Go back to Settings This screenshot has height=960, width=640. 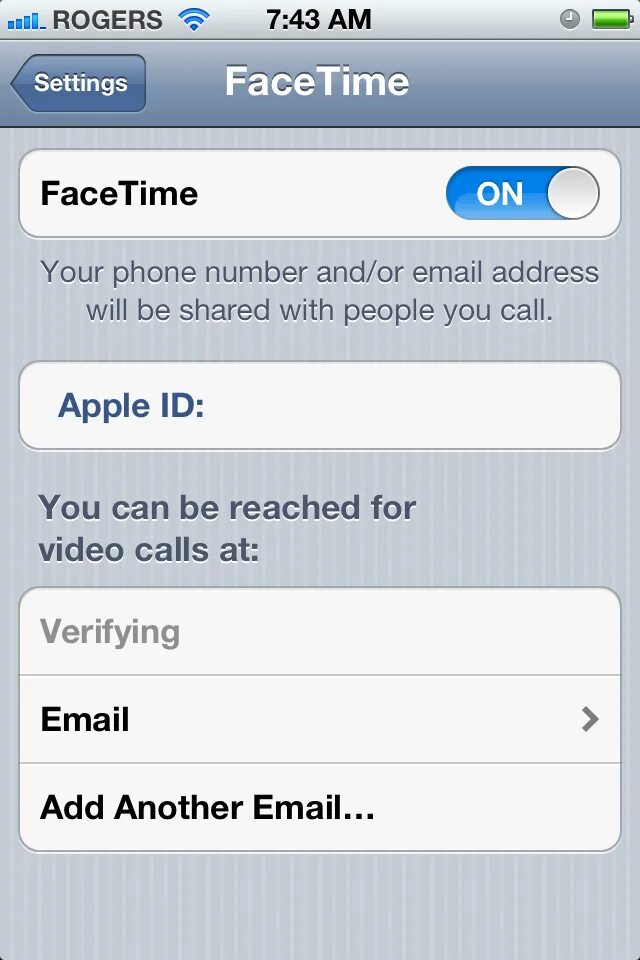[x=79, y=83]
